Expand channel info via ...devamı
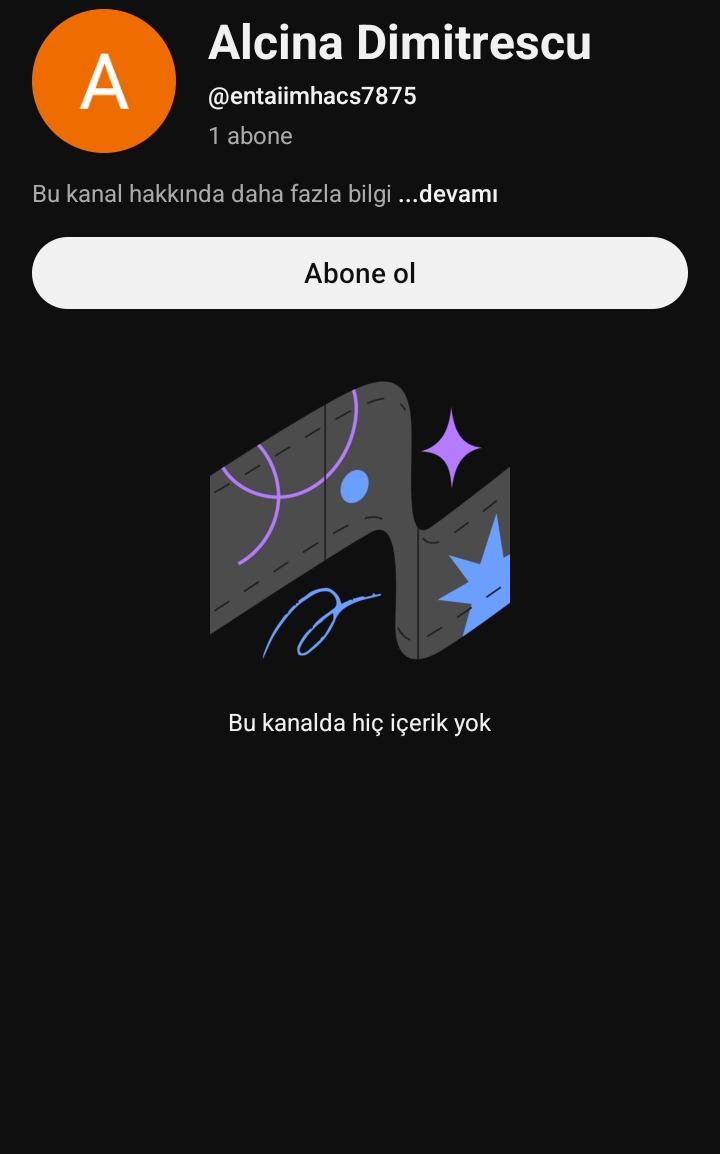Screen dimensions: 720x1154 coord(448,194)
